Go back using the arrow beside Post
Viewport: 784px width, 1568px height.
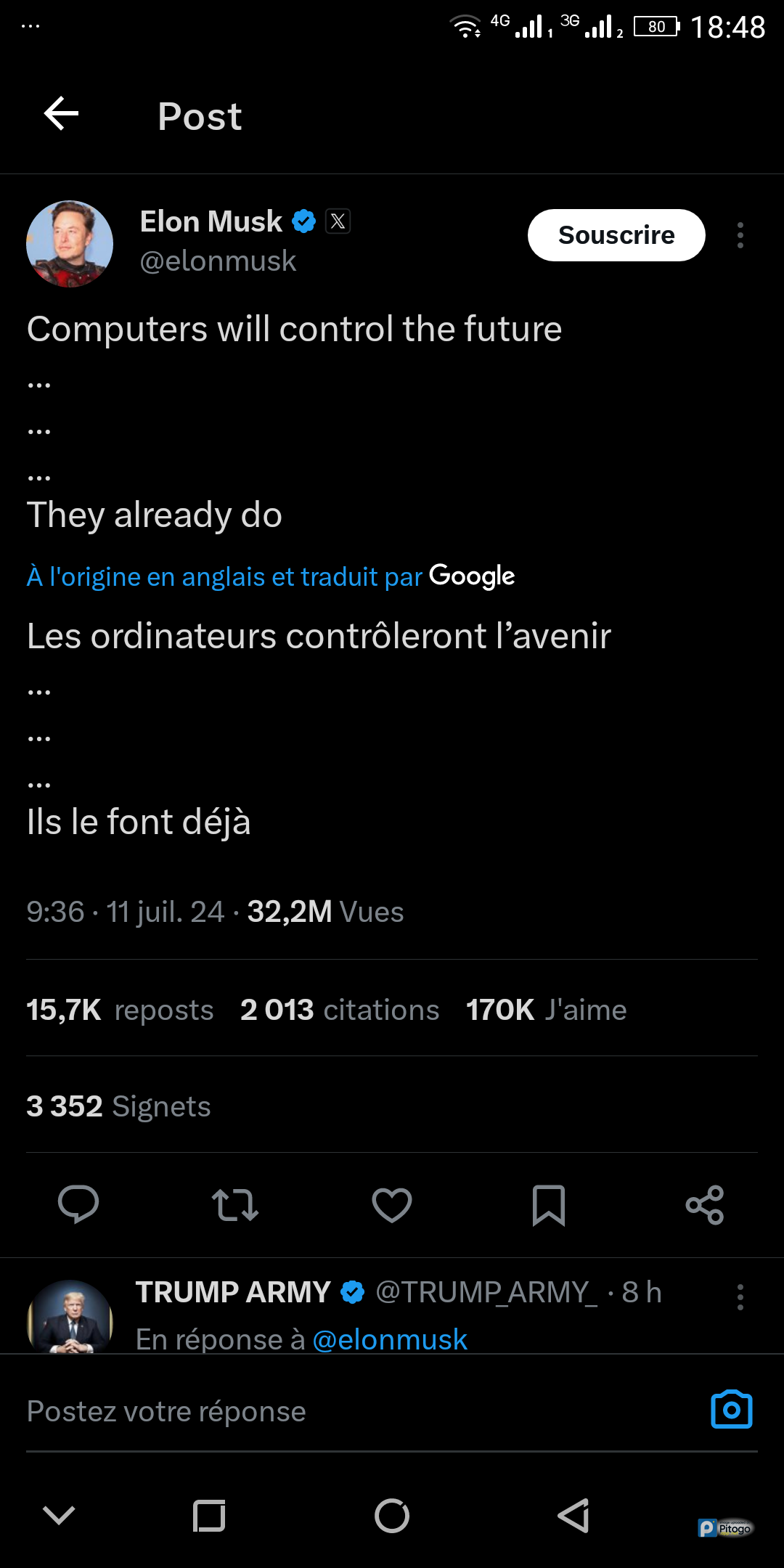tap(62, 115)
